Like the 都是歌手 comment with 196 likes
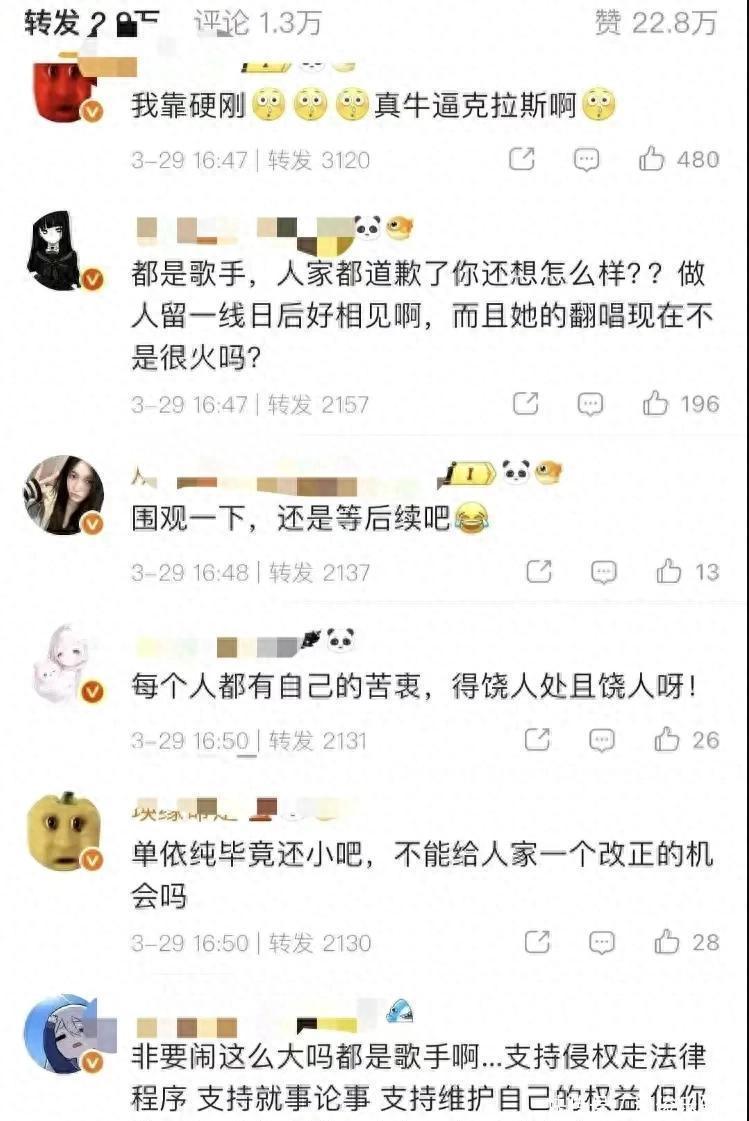749x1121 pixels. [656, 403]
